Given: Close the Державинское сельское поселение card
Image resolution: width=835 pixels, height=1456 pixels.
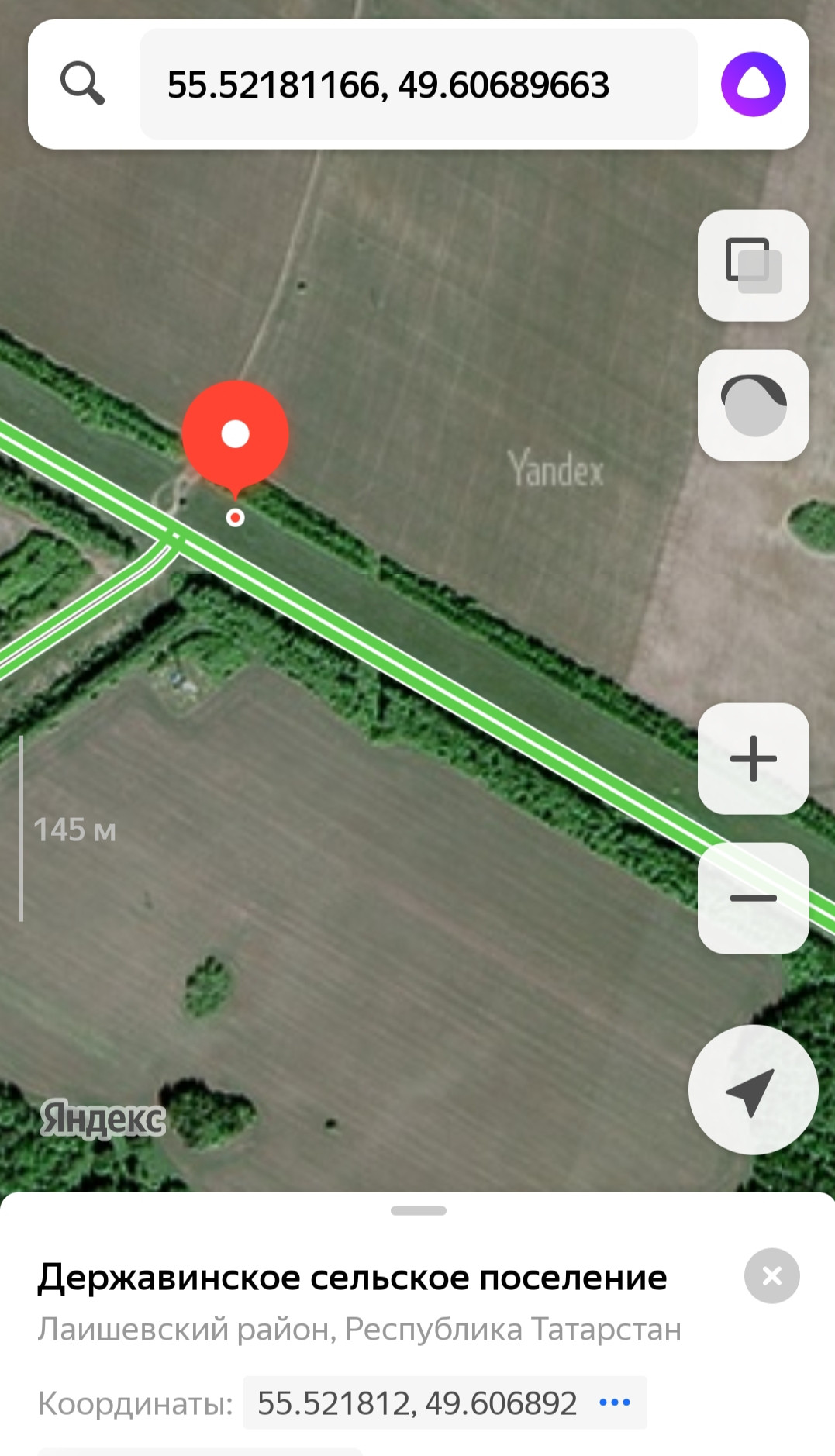Looking at the screenshot, I should tap(771, 1275).
